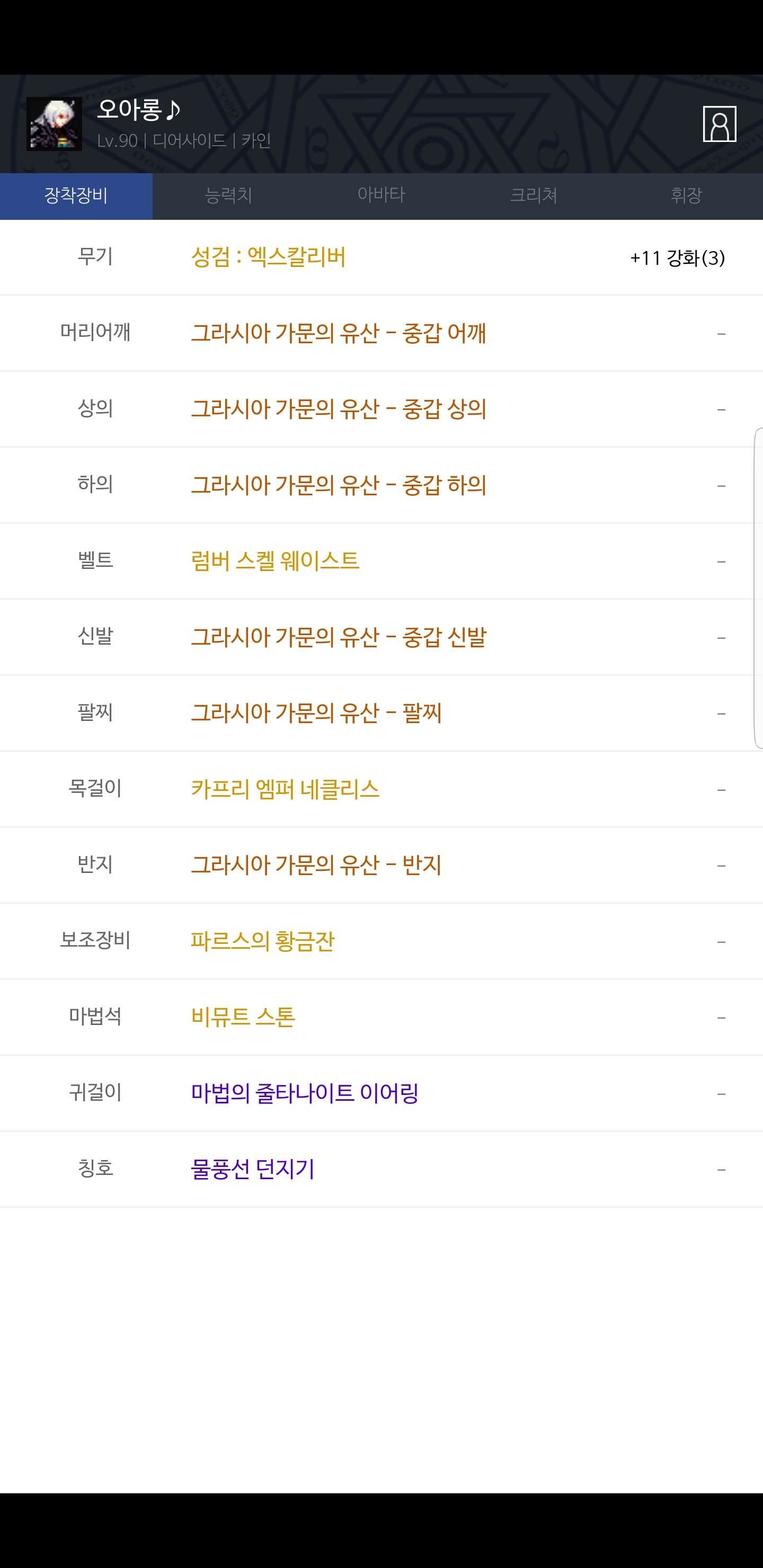Viewport: 763px width, 1568px height.
Task: Open weapon 성검 : 엑스칼리버
Action: point(381,257)
